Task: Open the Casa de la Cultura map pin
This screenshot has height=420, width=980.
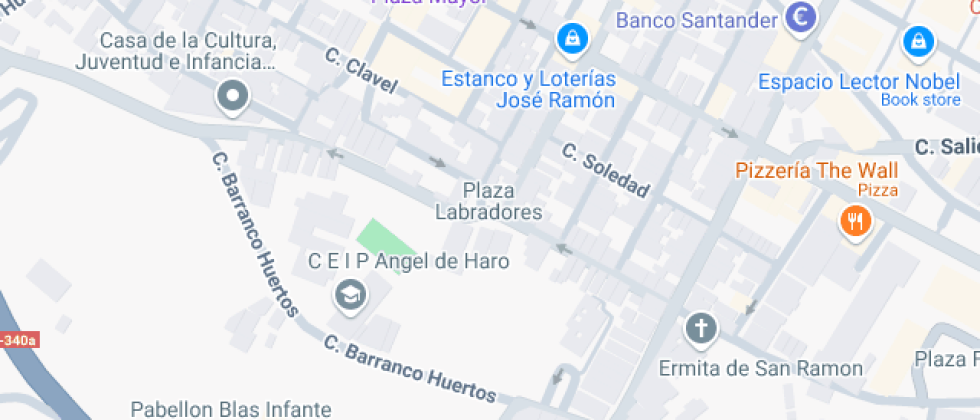Action: [x=233, y=97]
